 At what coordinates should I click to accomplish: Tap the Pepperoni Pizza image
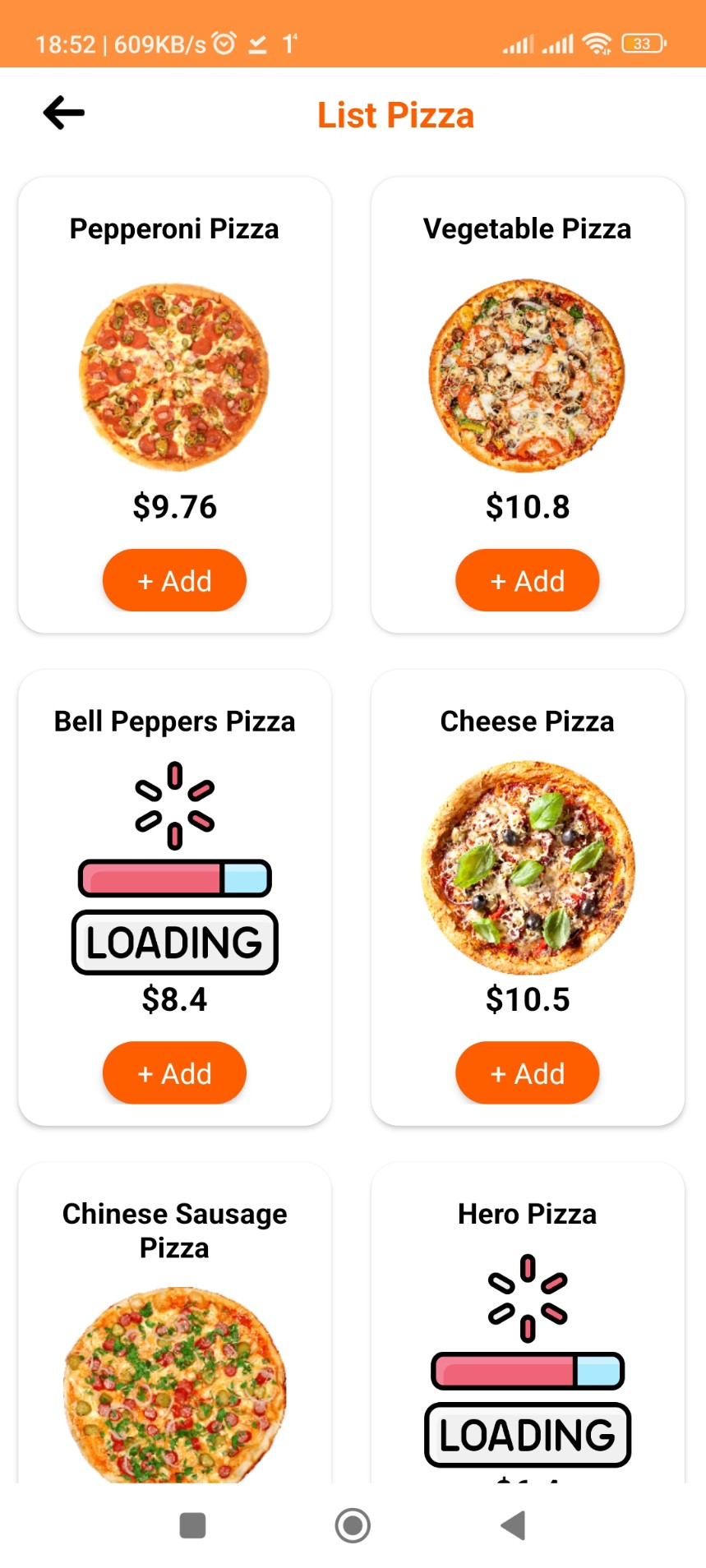pyautogui.click(x=174, y=374)
